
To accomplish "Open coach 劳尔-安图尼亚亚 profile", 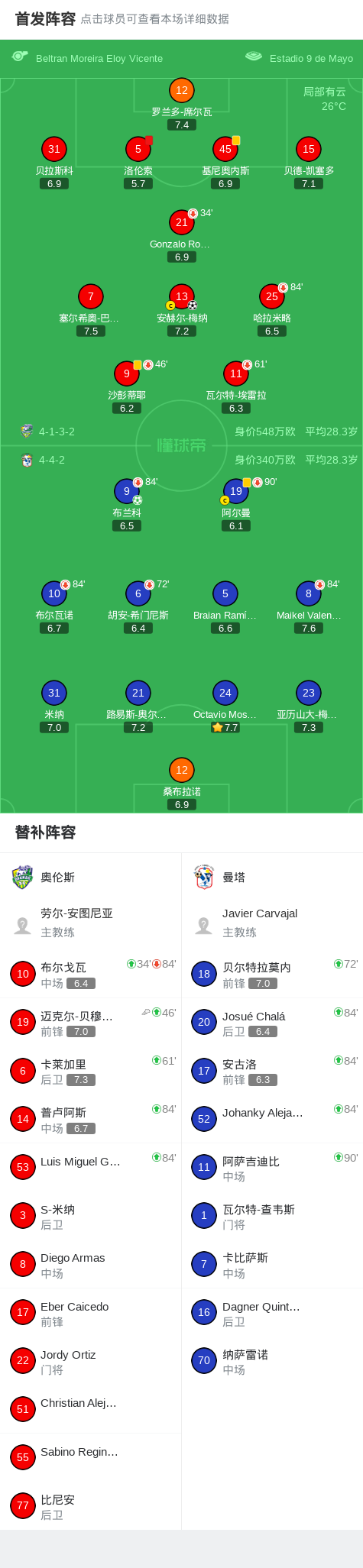I will (91, 923).
